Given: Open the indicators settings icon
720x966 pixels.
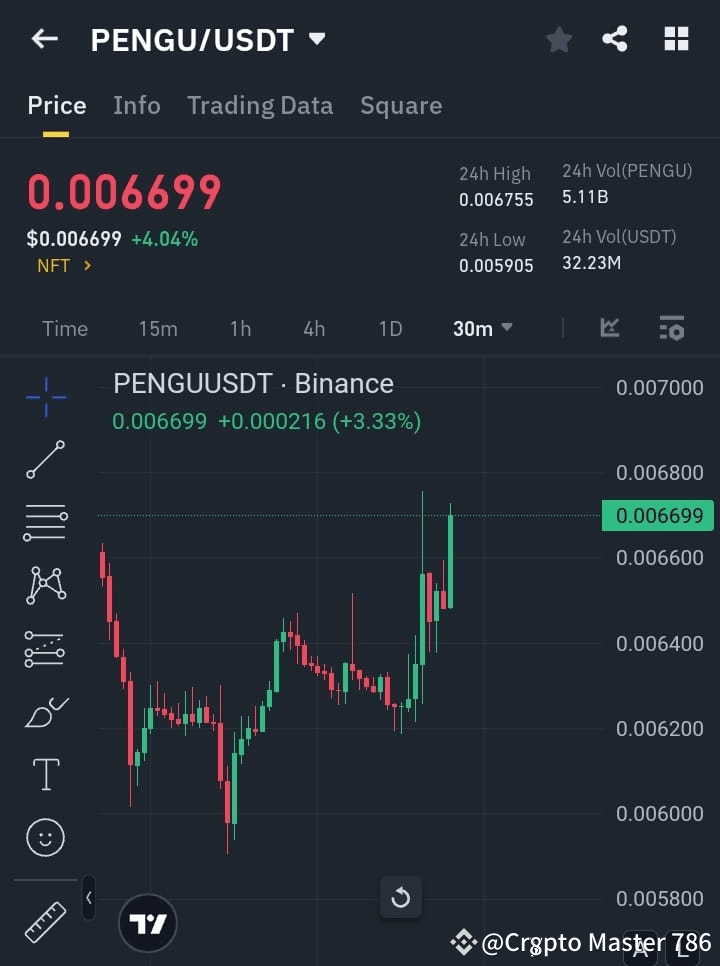Looking at the screenshot, I should click(671, 328).
